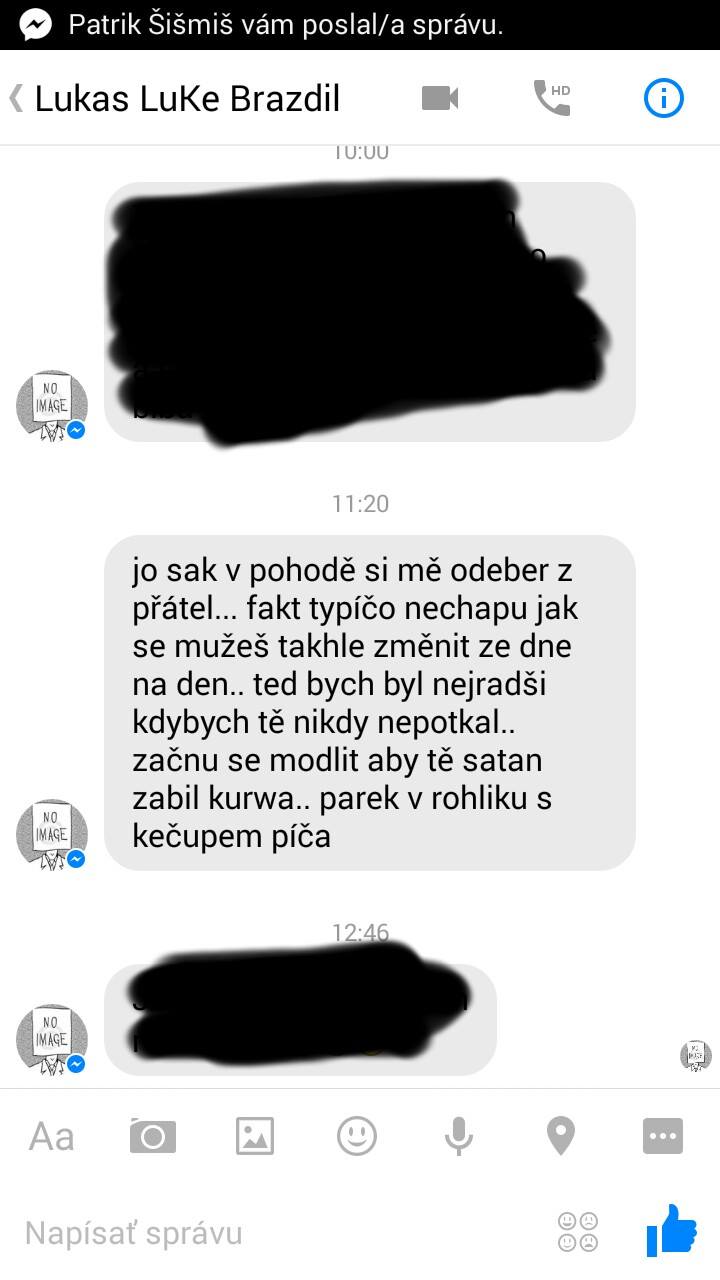Switch to text keyboard Aa
This screenshot has height=1280, width=720.
coord(51,1136)
